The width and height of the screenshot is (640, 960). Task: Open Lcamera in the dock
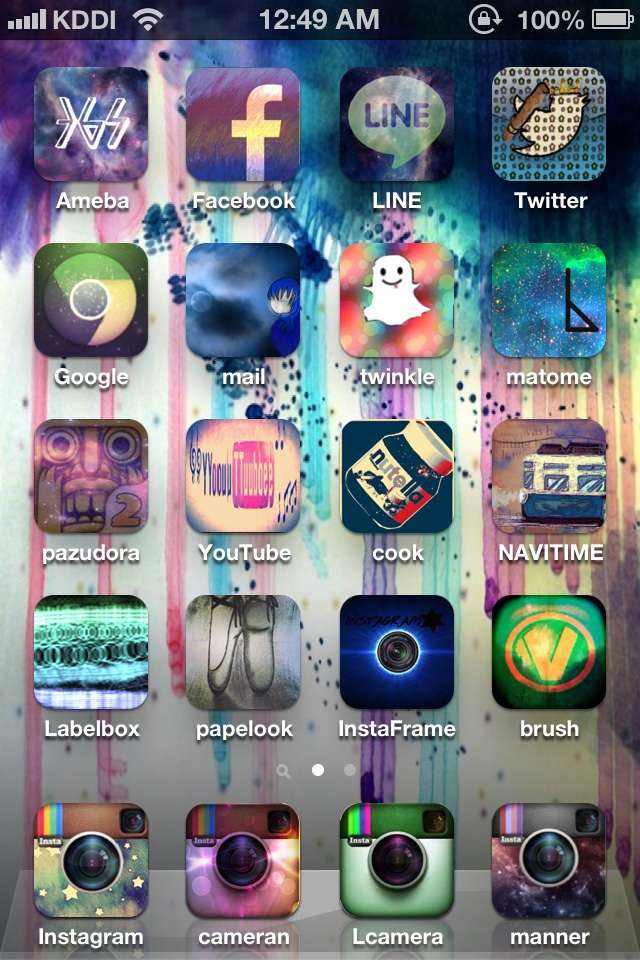coord(396,861)
